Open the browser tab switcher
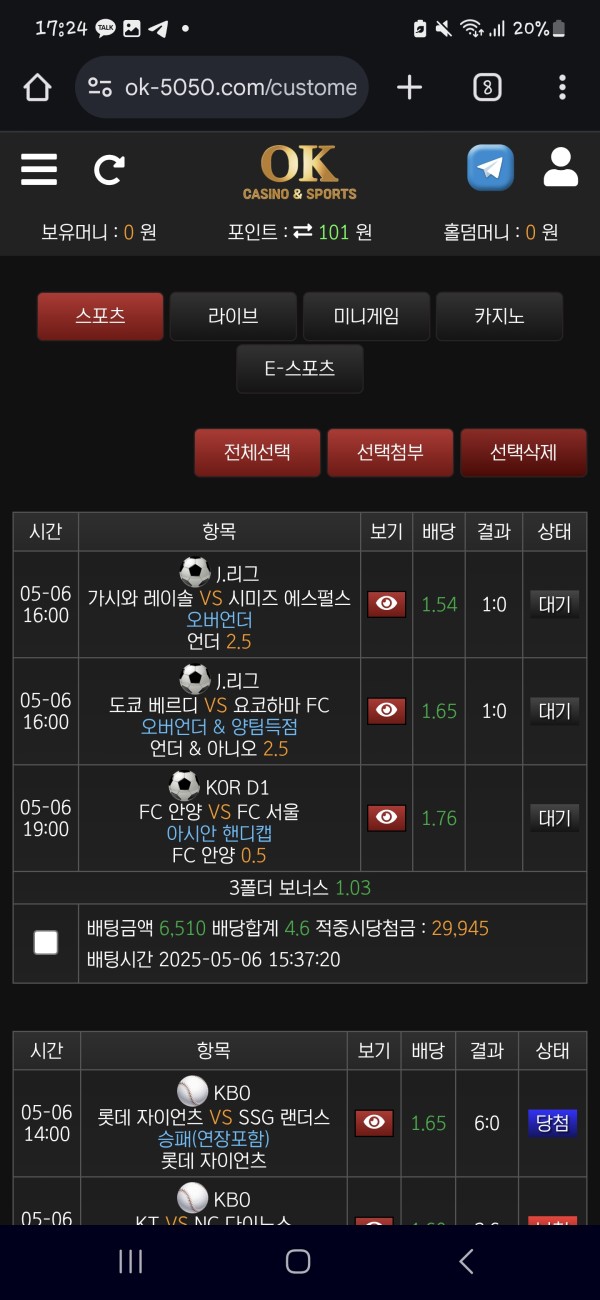 click(x=487, y=88)
